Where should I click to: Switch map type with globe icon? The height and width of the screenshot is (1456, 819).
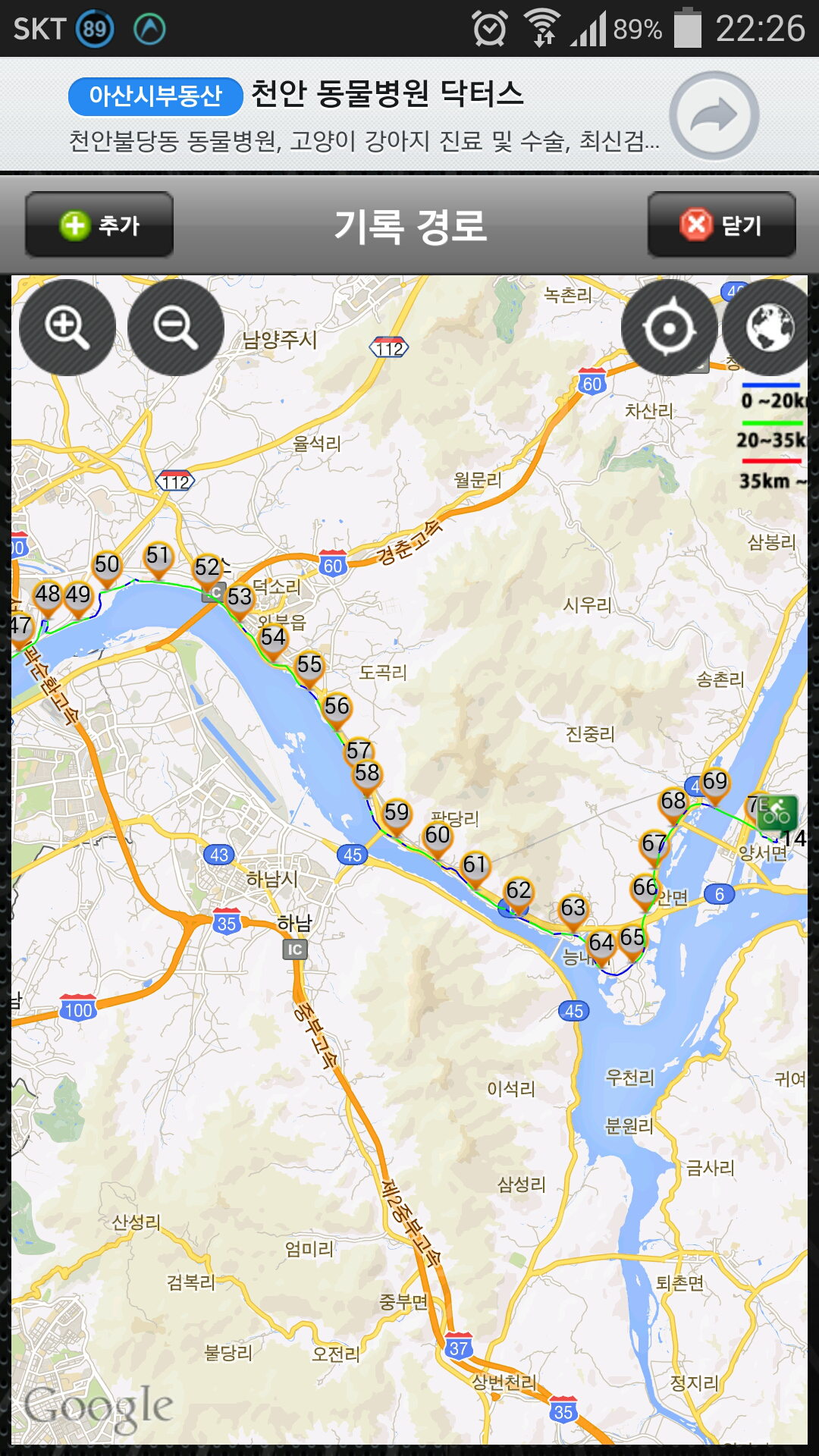click(769, 328)
